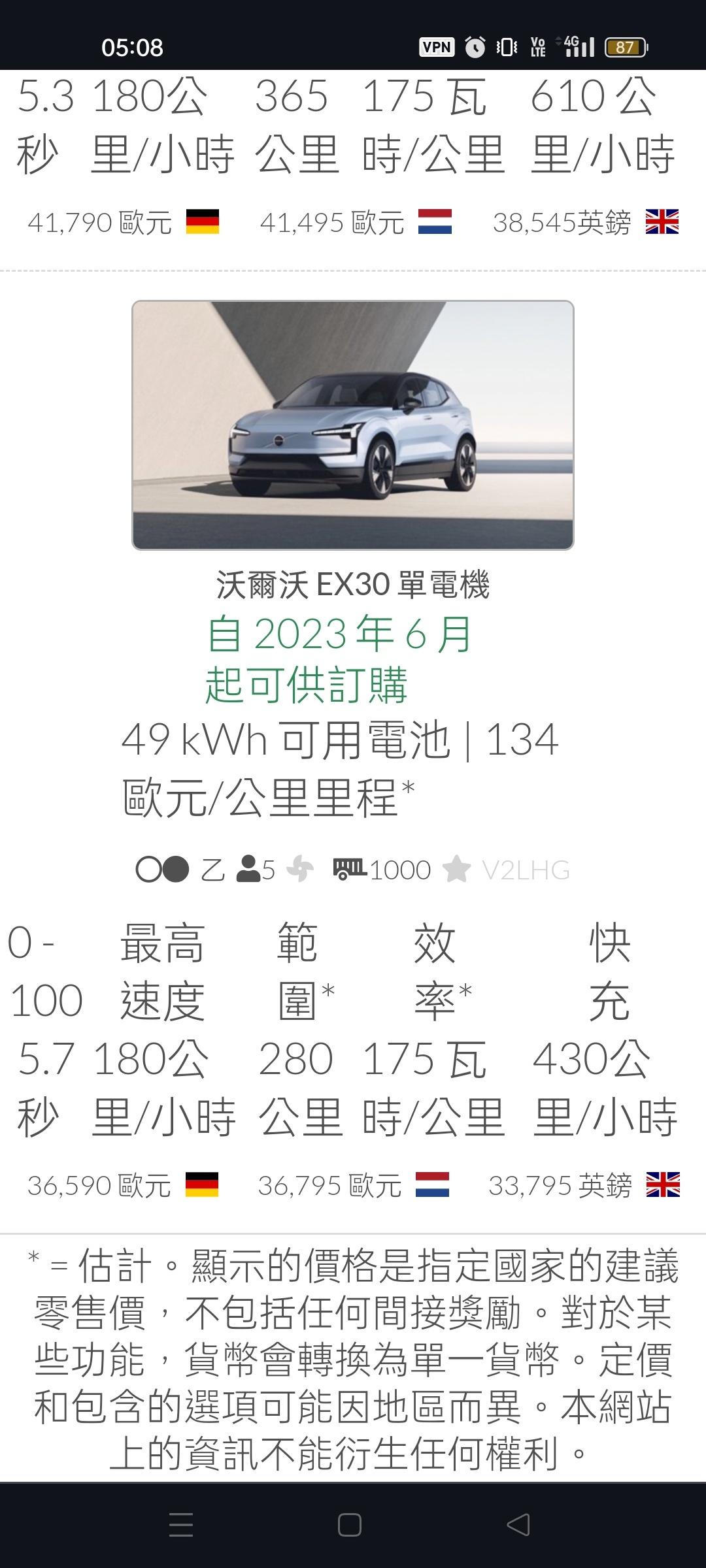Open the Volvo EX30 car photo

point(353,425)
